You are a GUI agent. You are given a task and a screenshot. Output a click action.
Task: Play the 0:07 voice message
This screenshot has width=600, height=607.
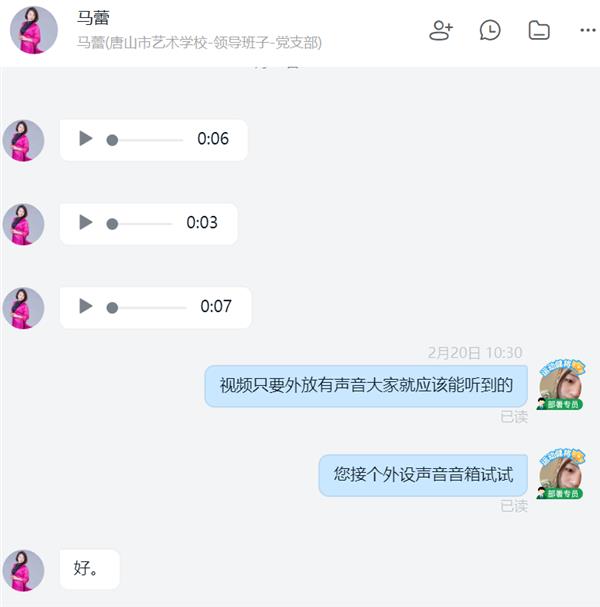(86, 306)
